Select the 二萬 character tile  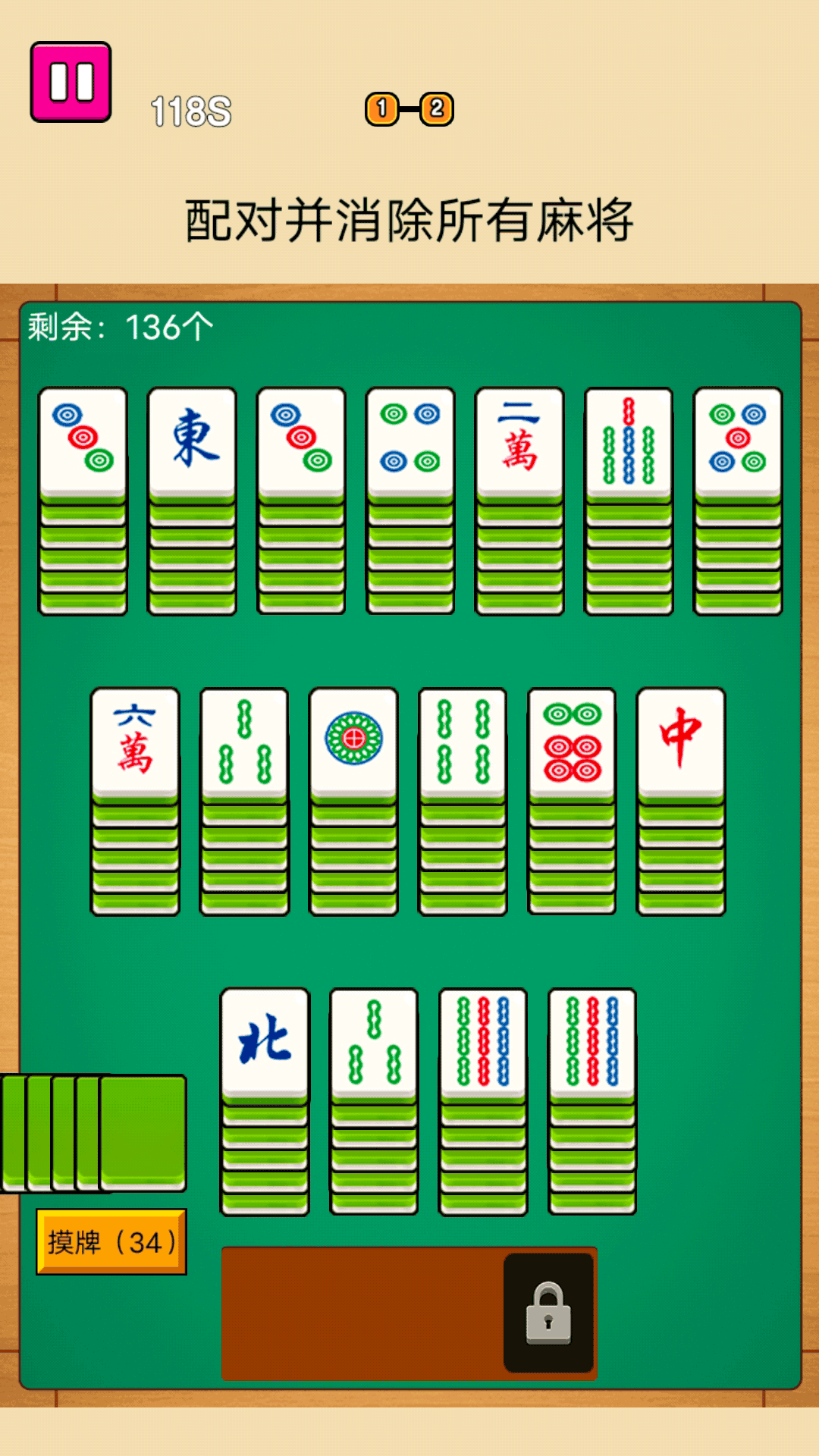tap(519, 442)
